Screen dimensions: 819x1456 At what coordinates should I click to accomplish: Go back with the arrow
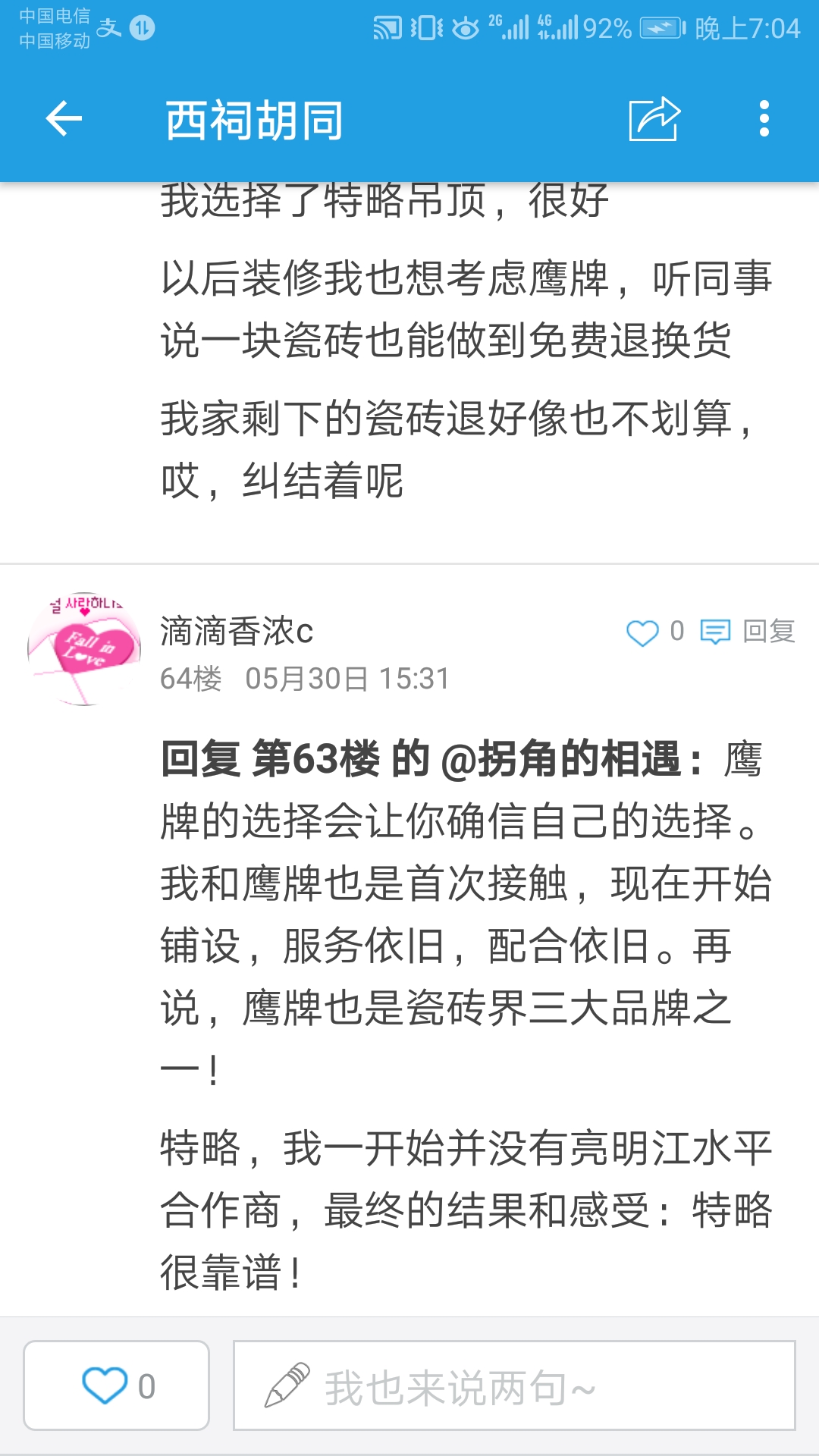(64, 119)
